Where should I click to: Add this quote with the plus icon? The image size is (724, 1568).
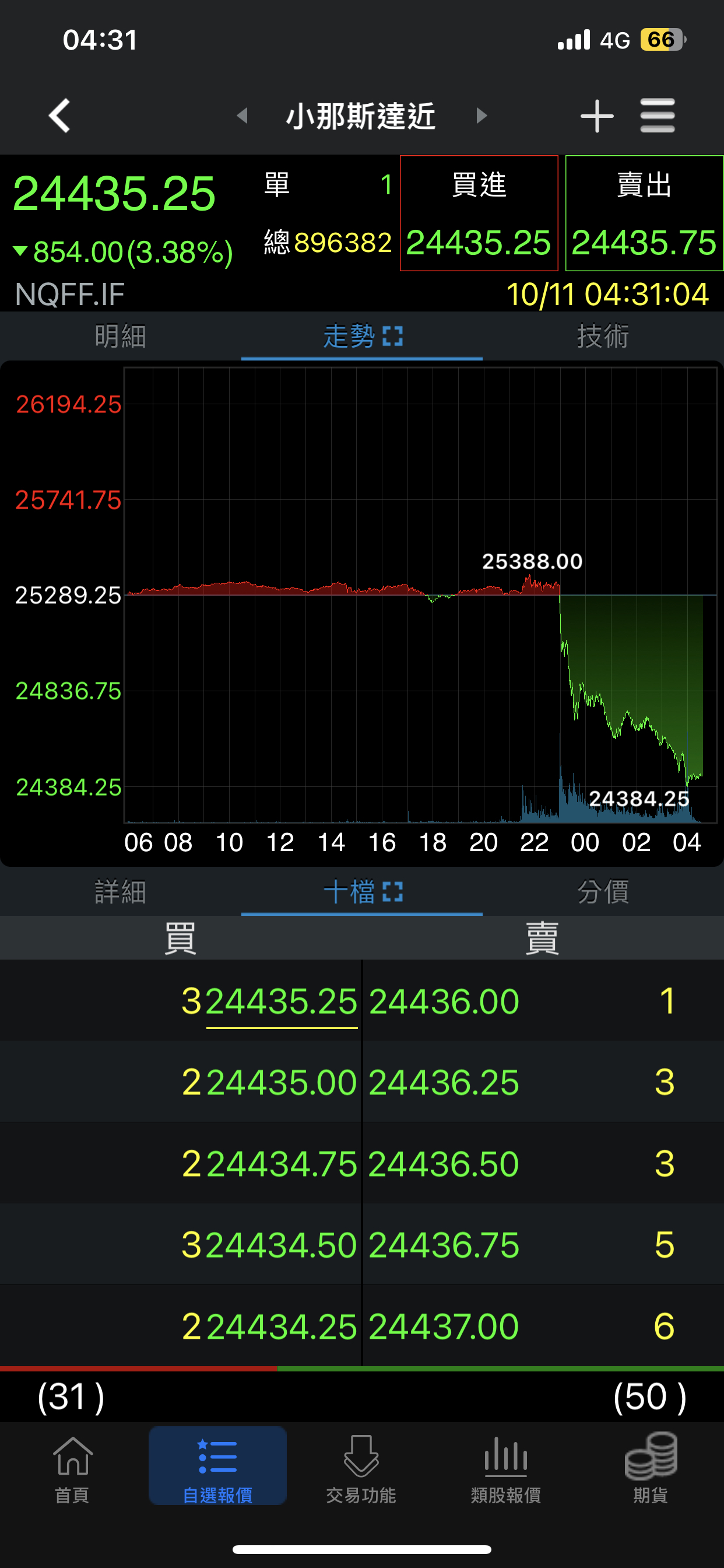(596, 116)
